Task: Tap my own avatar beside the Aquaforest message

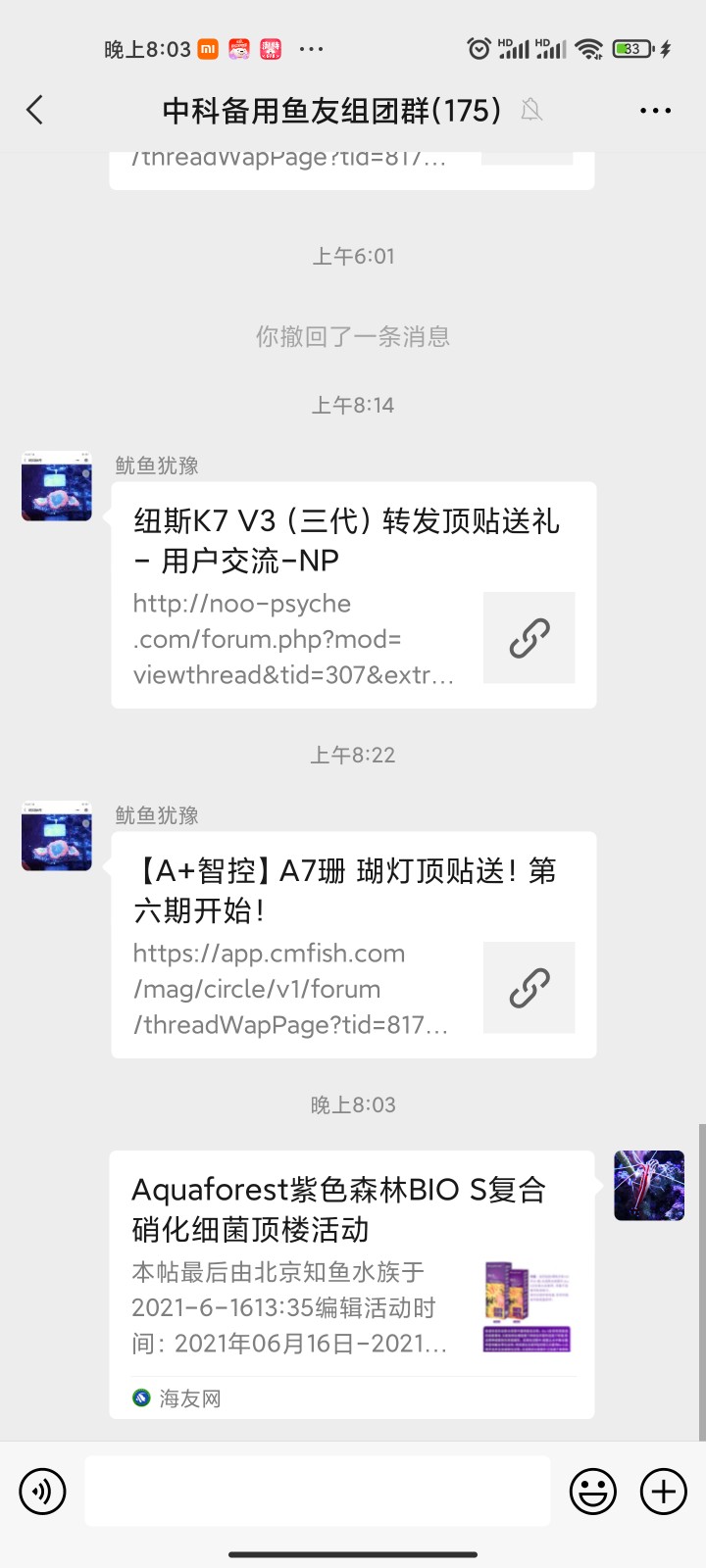Action: tap(649, 1186)
